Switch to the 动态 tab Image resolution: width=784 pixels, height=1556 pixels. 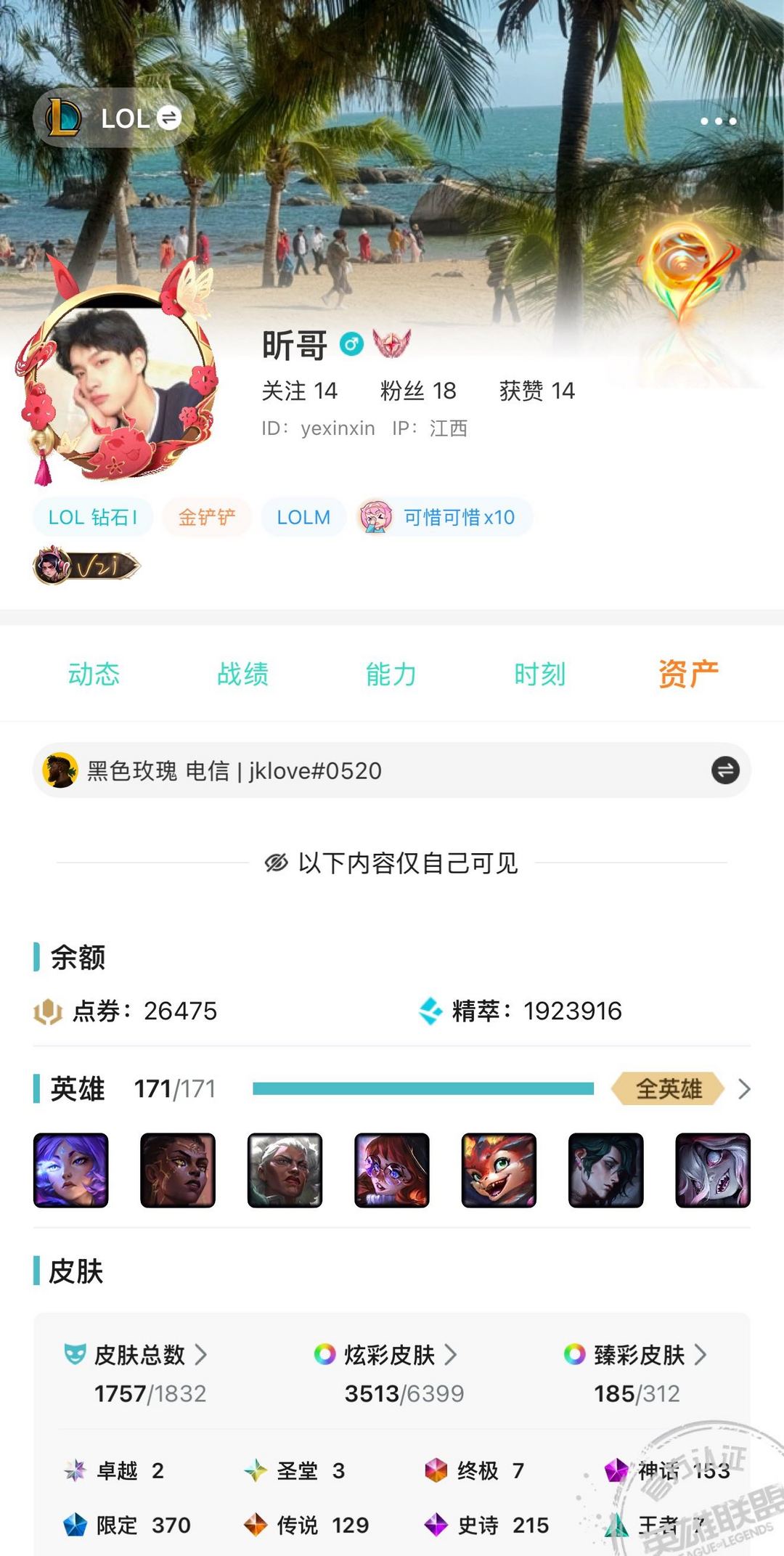pos(94,674)
